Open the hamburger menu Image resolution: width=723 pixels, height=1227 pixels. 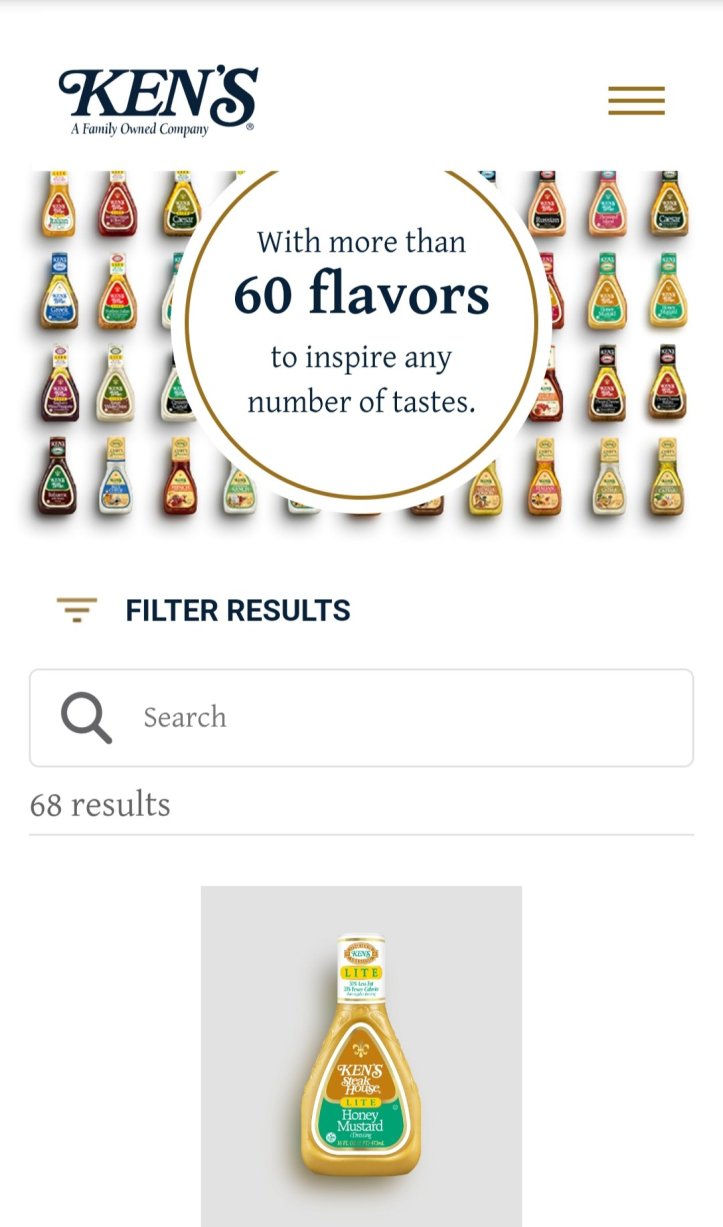(x=636, y=101)
